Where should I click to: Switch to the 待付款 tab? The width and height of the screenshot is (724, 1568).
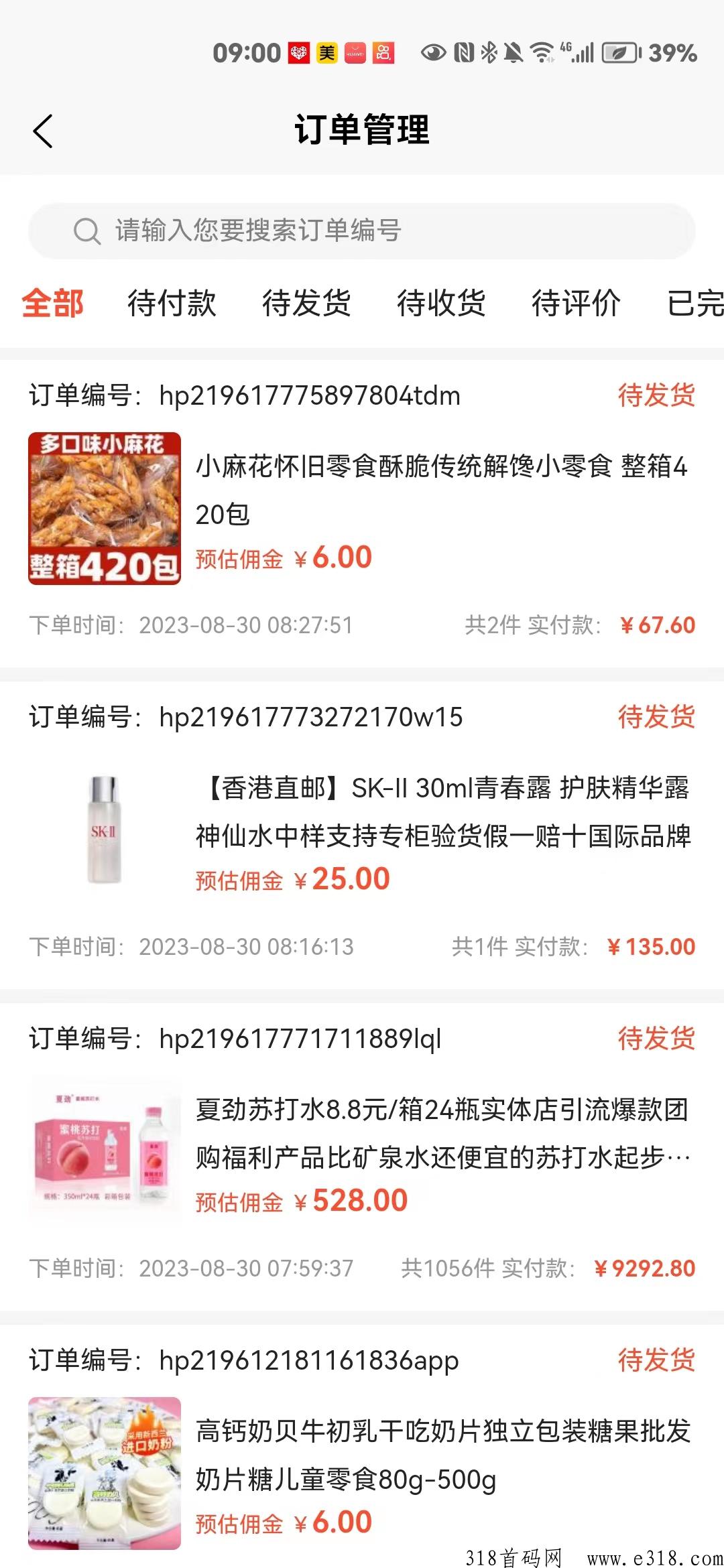pos(172,303)
